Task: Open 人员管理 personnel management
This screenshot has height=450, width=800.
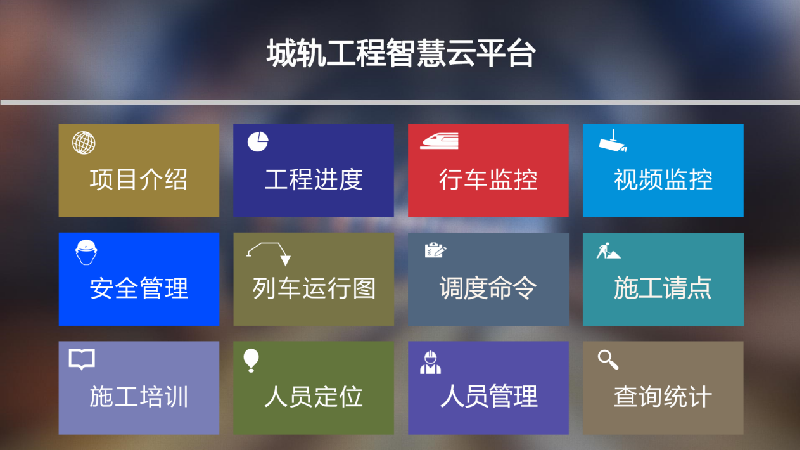Action: coord(488,388)
